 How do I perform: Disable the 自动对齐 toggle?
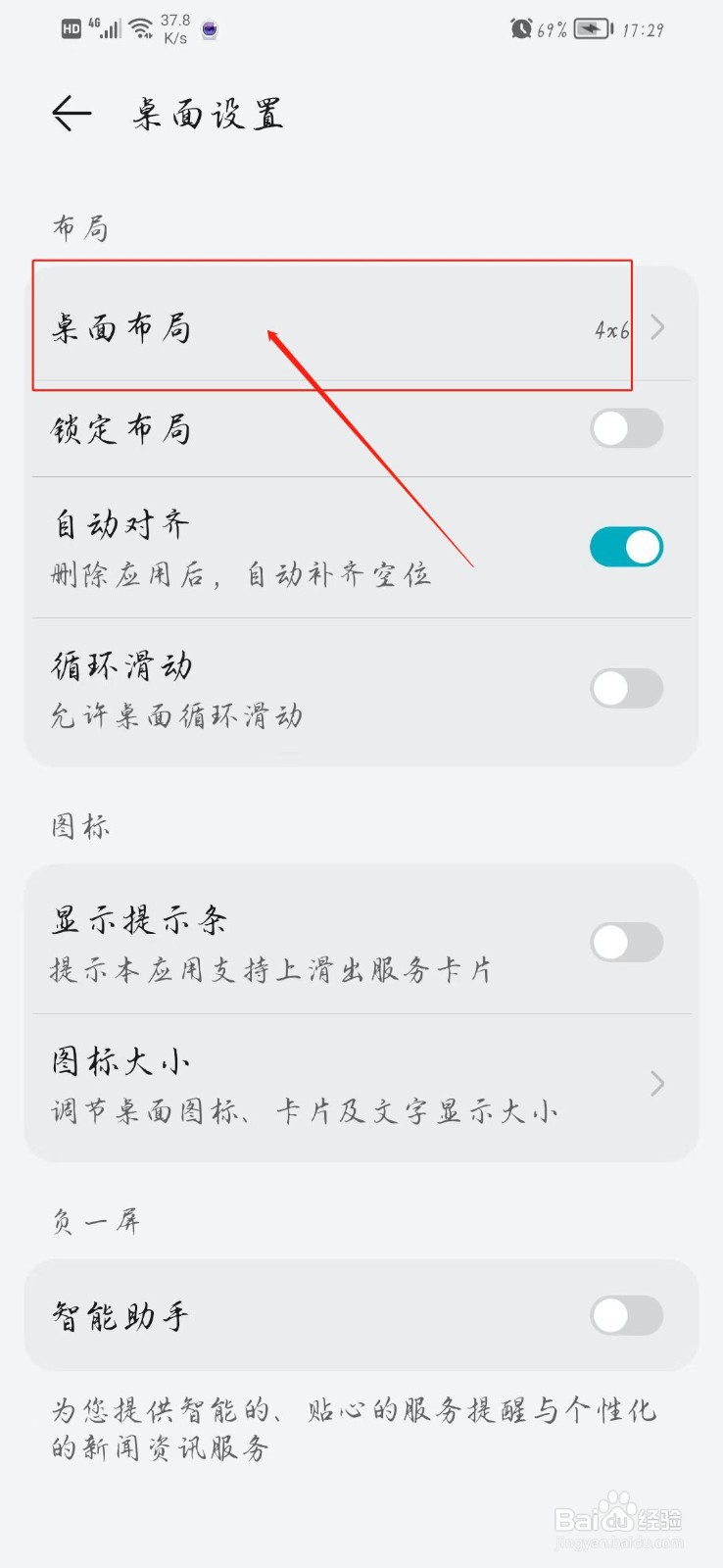click(626, 546)
